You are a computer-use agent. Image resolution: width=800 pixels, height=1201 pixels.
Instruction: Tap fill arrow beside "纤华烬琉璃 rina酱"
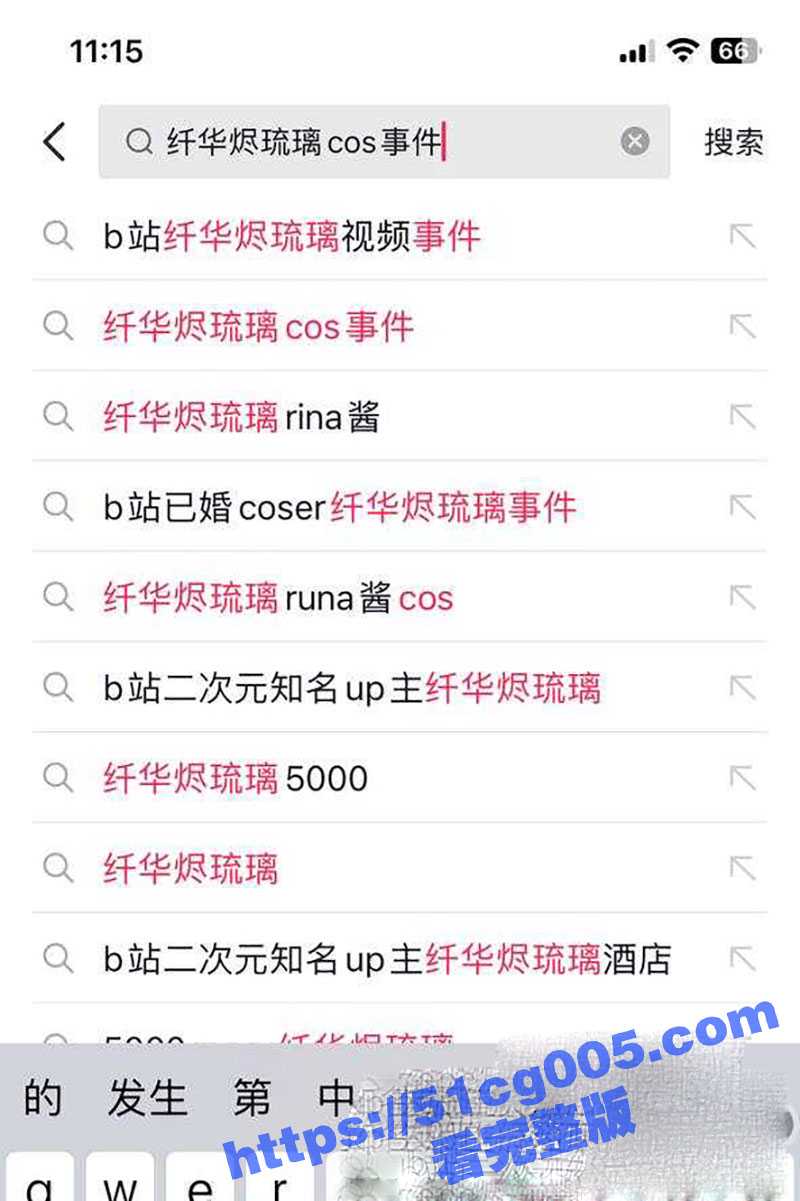pos(742,417)
